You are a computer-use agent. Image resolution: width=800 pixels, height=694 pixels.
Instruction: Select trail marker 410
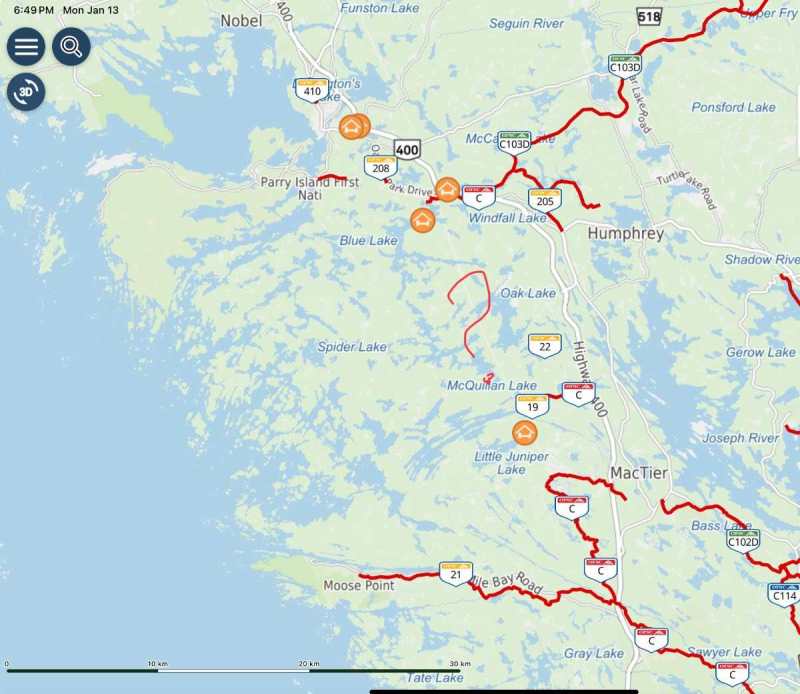(x=312, y=90)
